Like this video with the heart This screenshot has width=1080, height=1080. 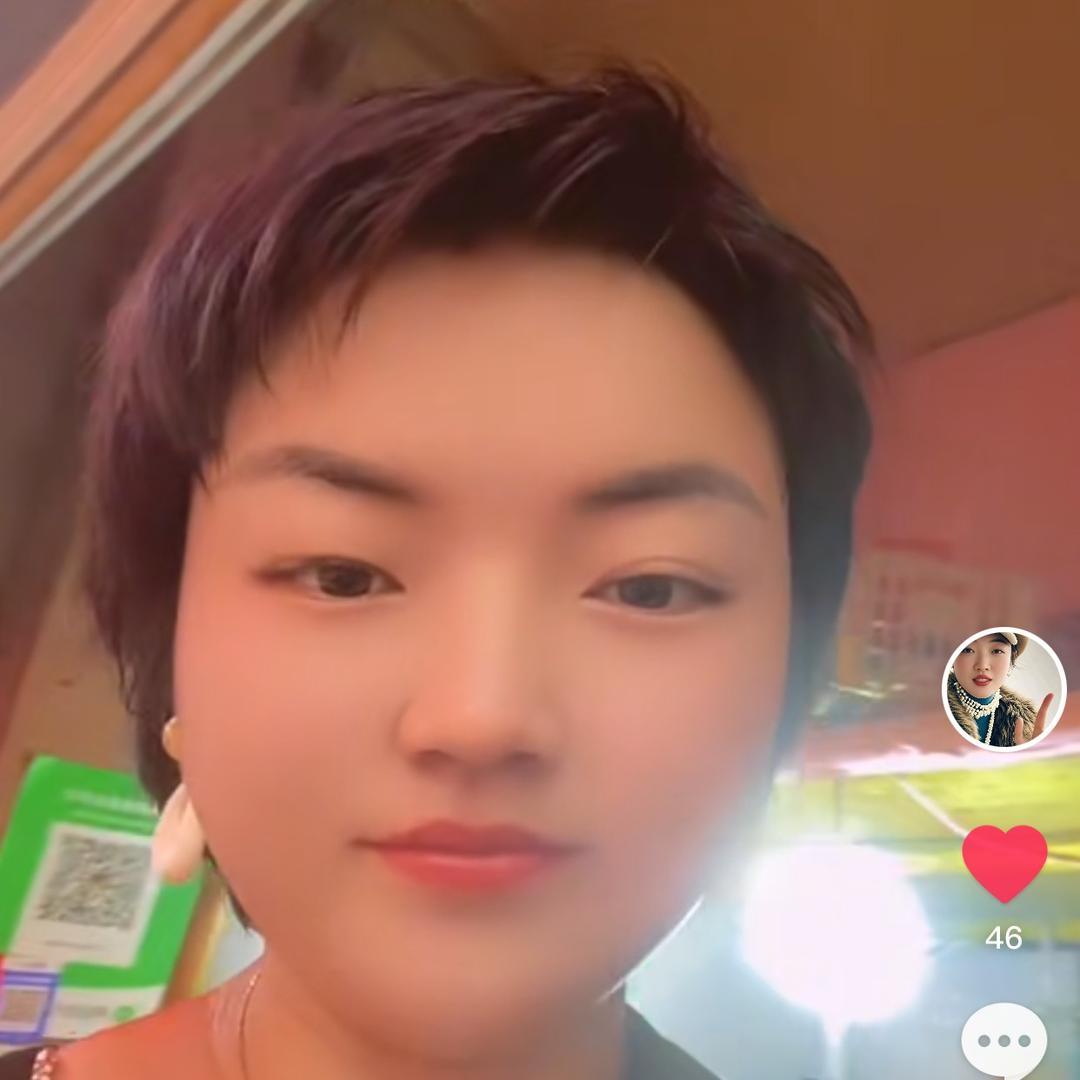(x=1004, y=862)
